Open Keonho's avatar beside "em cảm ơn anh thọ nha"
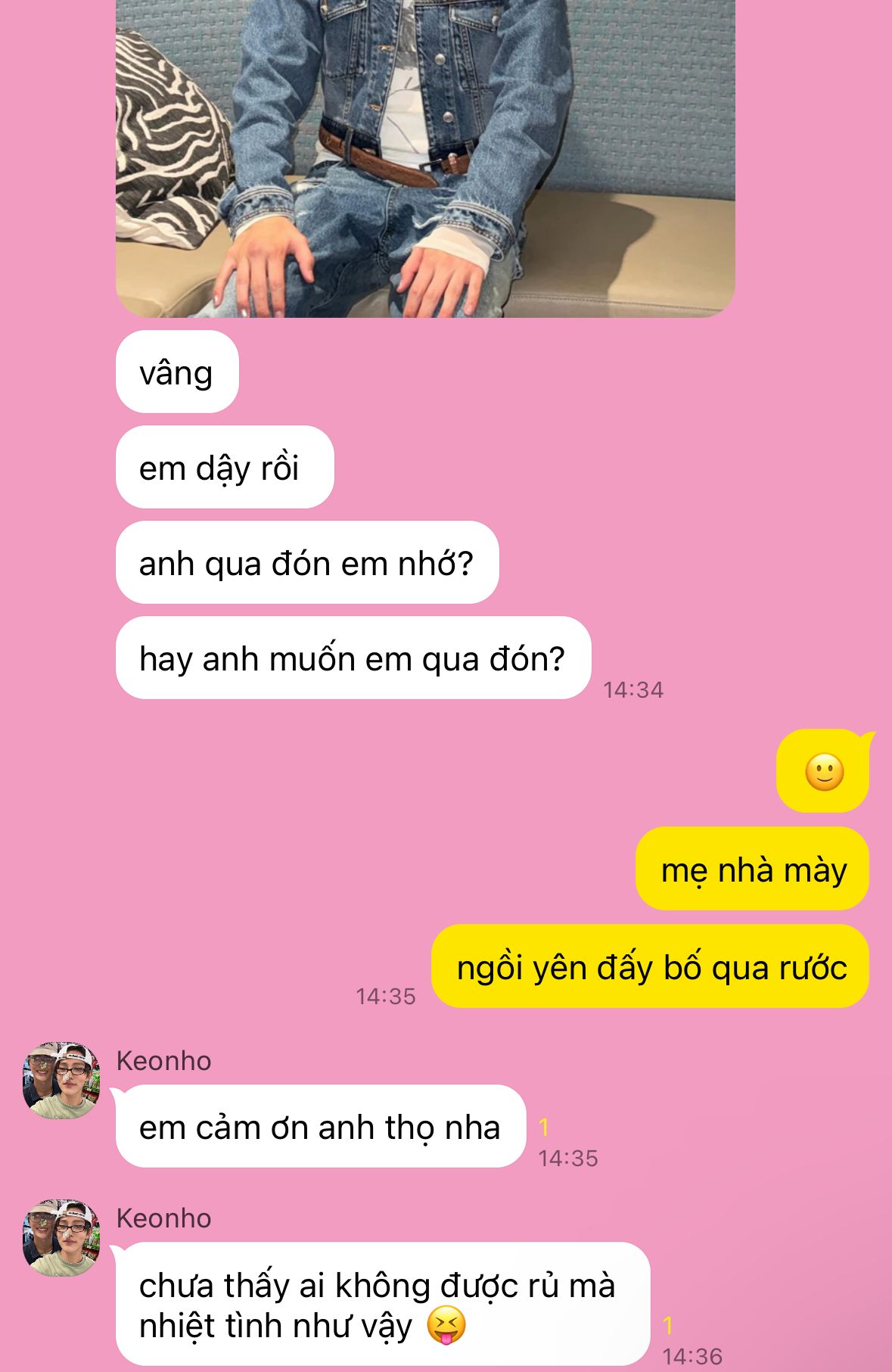Image resolution: width=892 pixels, height=1372 pixels. click(61, 1081)
